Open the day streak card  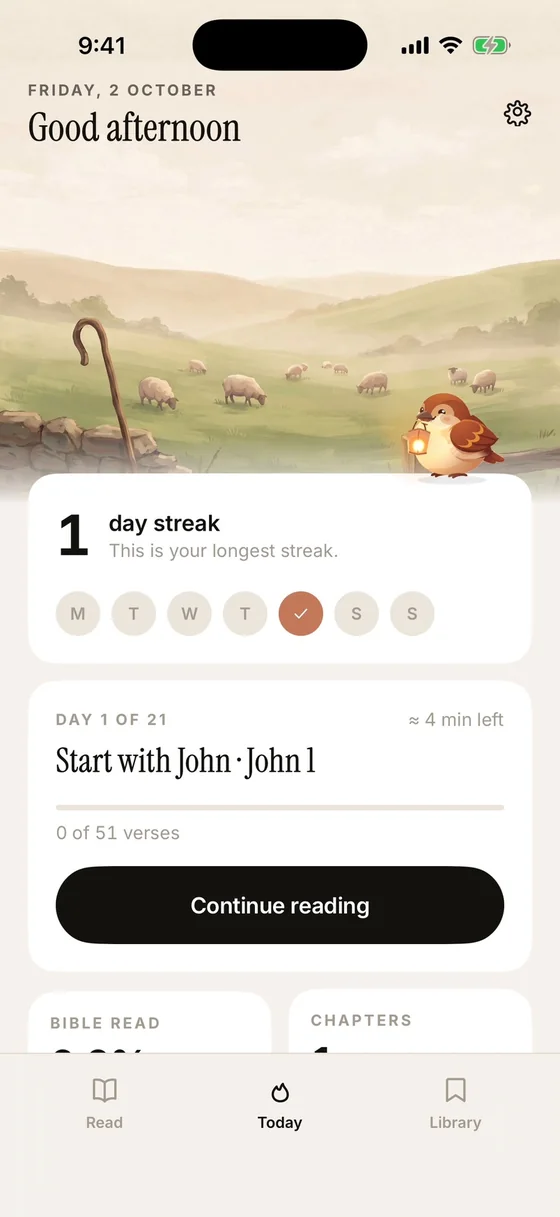(280, 568)
